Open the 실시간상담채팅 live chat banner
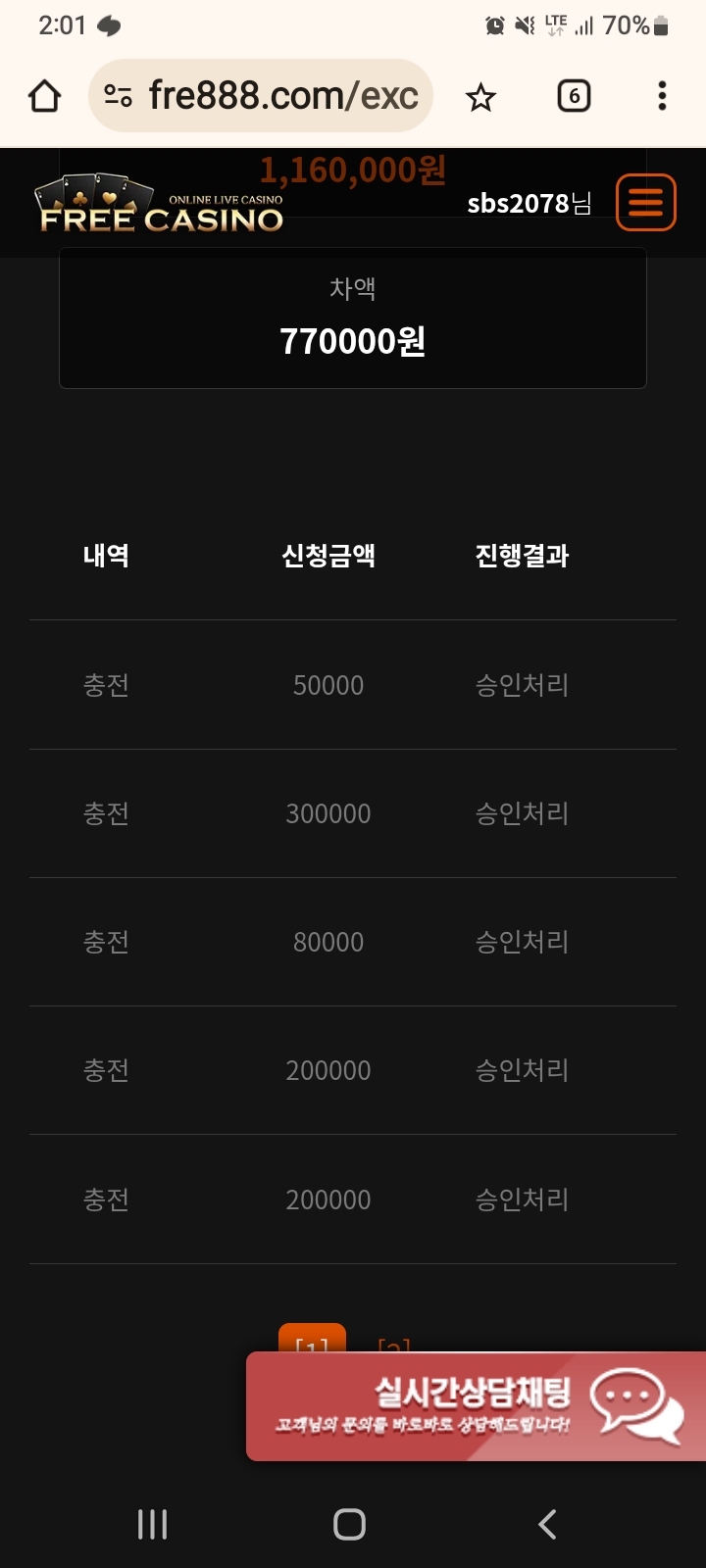Image resolution: width=706 pixels, height=1568 pixels. 477,1406
